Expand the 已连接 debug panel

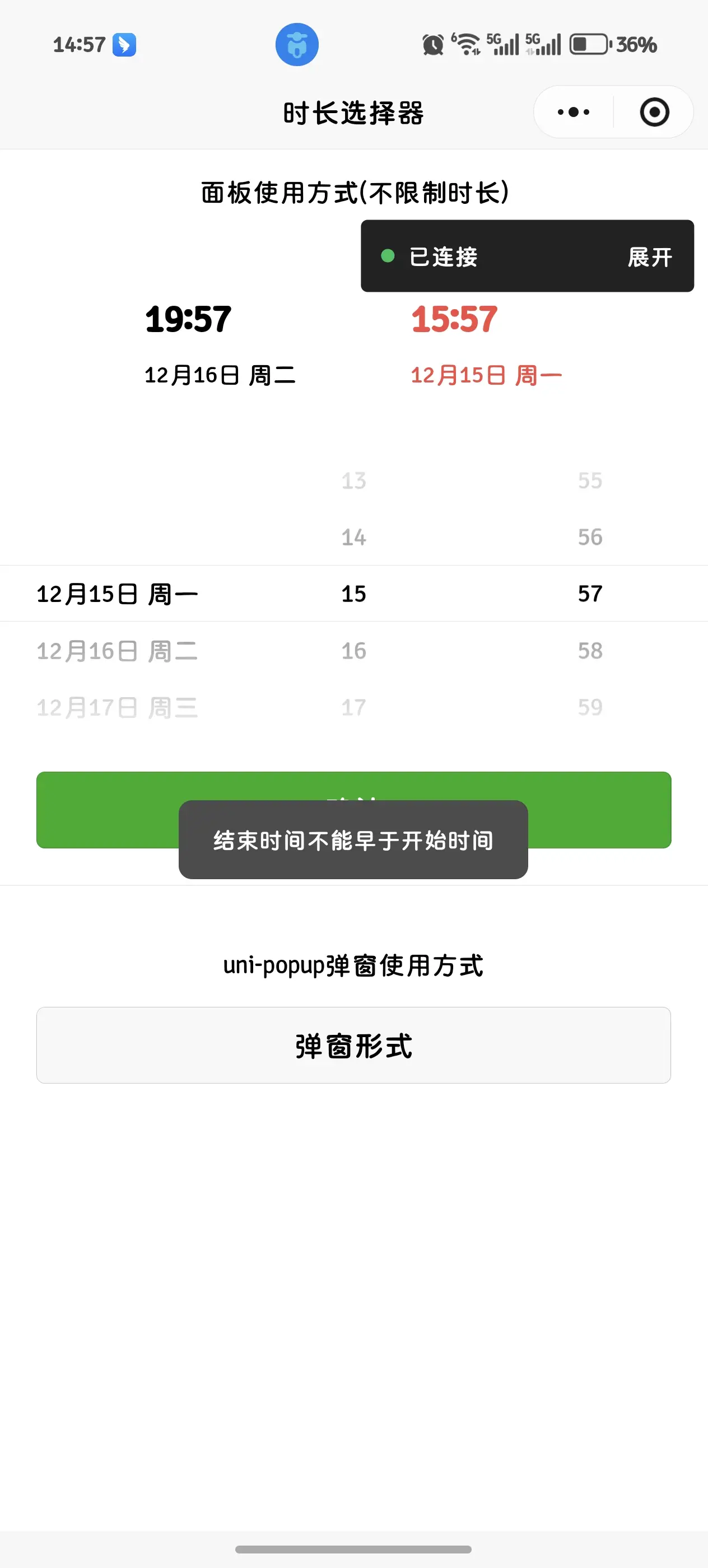click(x=650, y=257)
